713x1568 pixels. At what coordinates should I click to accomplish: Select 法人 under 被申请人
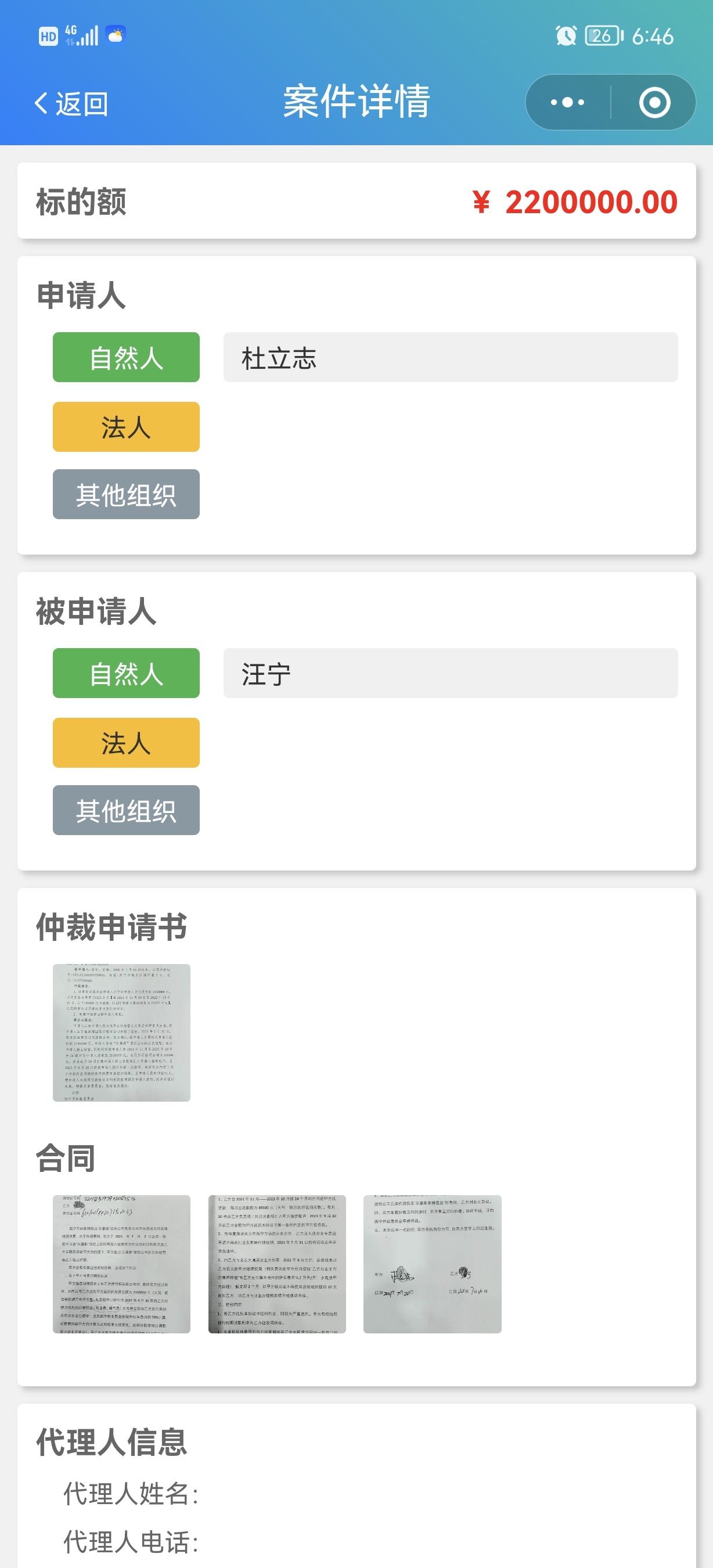[x=126, y=743]
